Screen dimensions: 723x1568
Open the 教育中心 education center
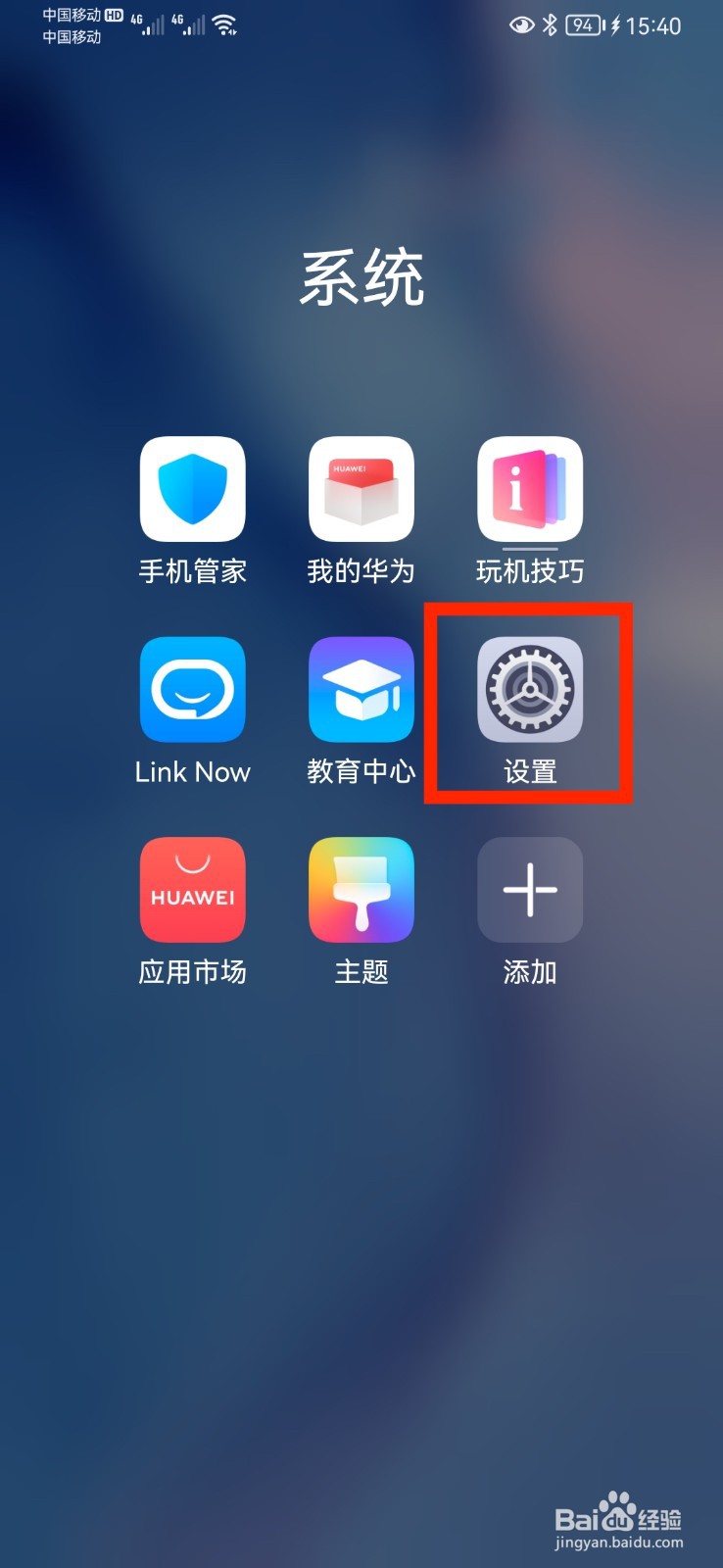[x=361, y=691]
